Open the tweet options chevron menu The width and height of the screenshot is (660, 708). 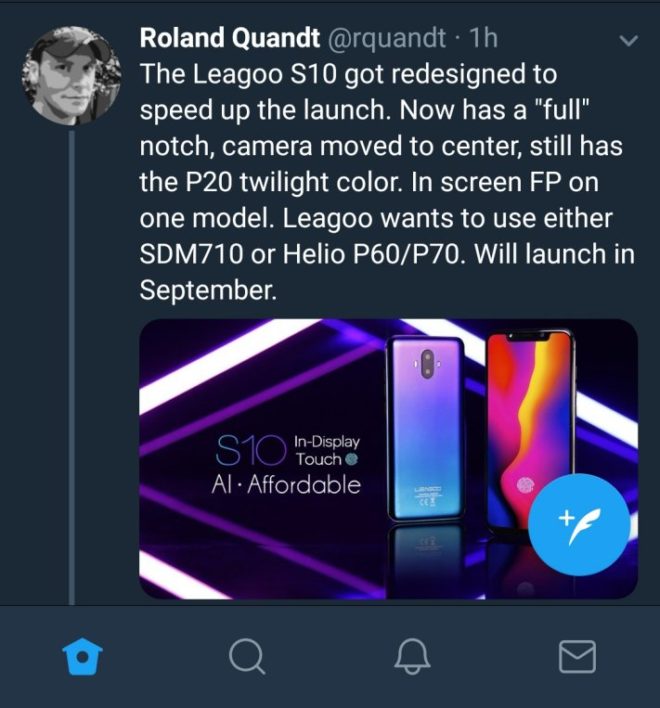pos(628,40)
